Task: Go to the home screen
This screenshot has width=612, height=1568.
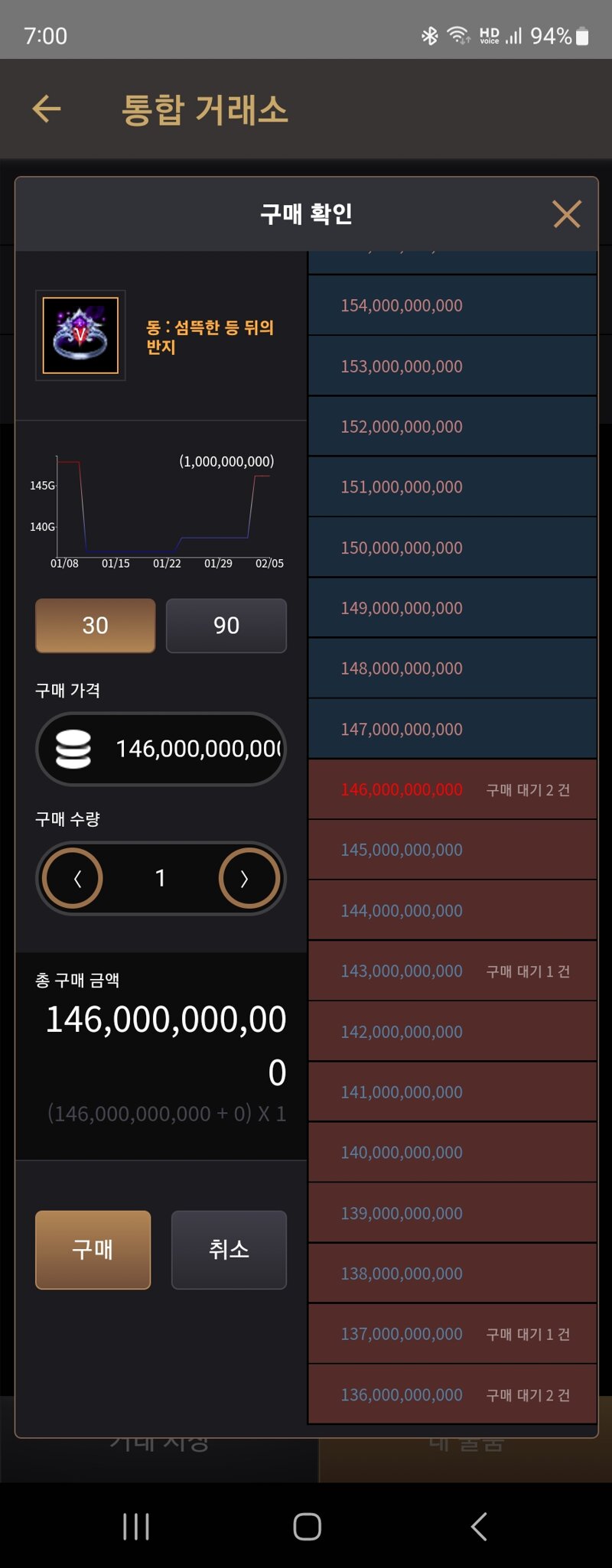Action: pos(307,1526)
